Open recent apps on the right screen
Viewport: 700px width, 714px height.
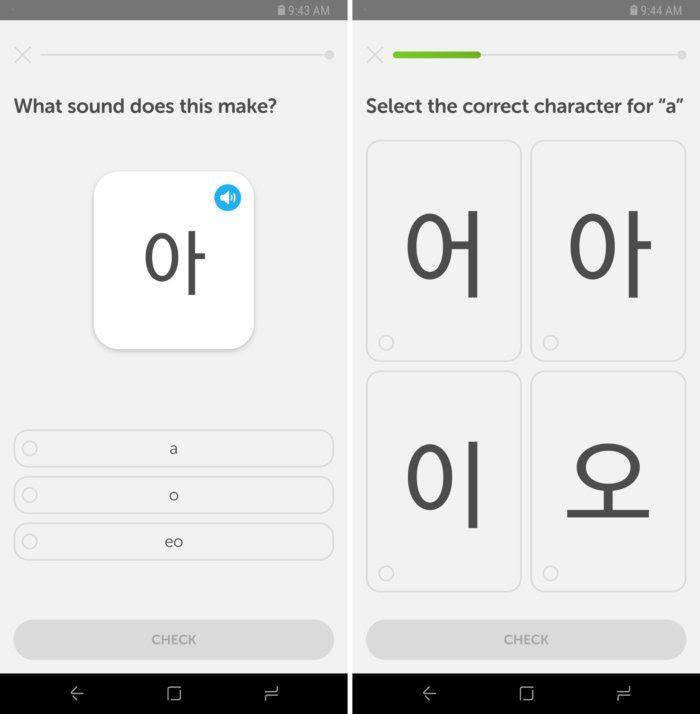pyautogui.click(x=623, y=694)
